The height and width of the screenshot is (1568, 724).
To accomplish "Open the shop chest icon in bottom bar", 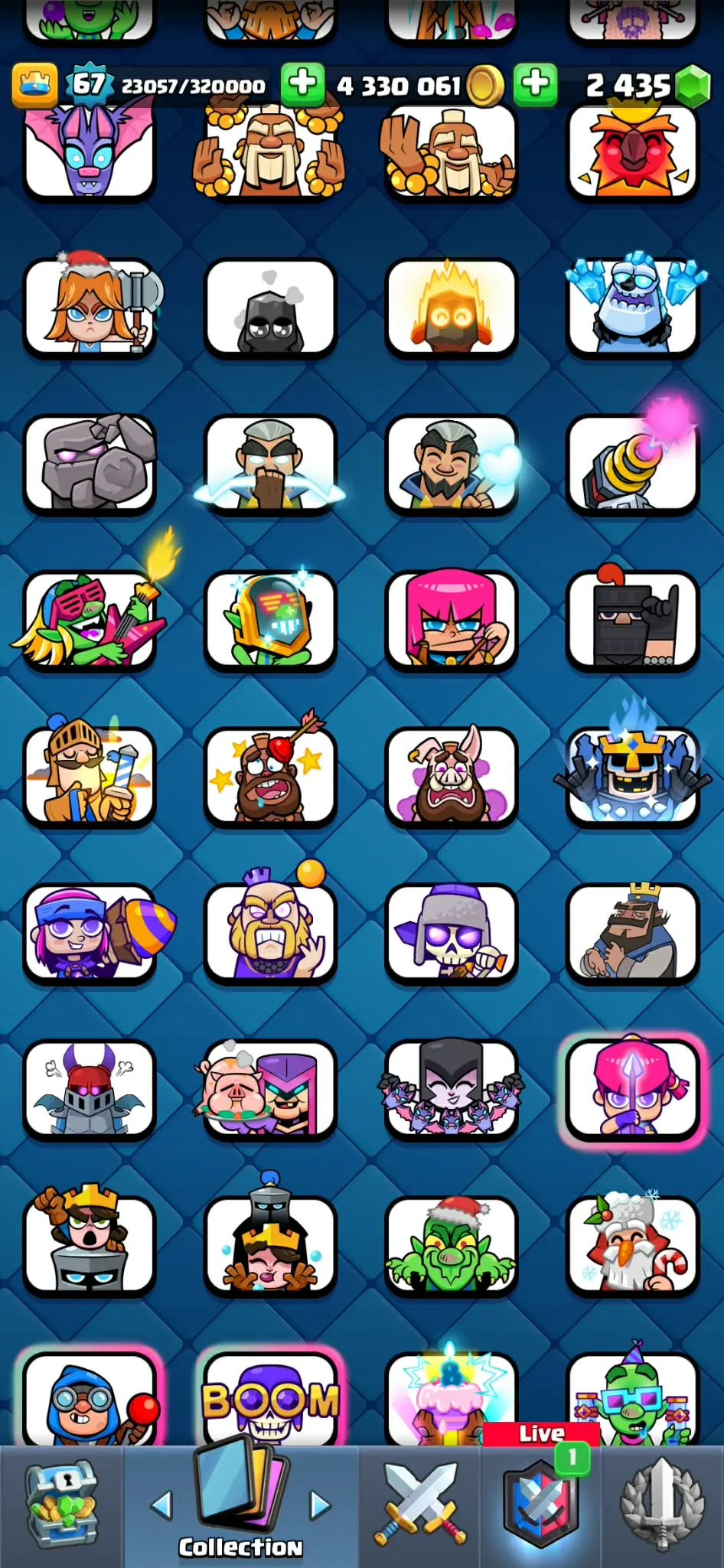I will [61, 1502].
